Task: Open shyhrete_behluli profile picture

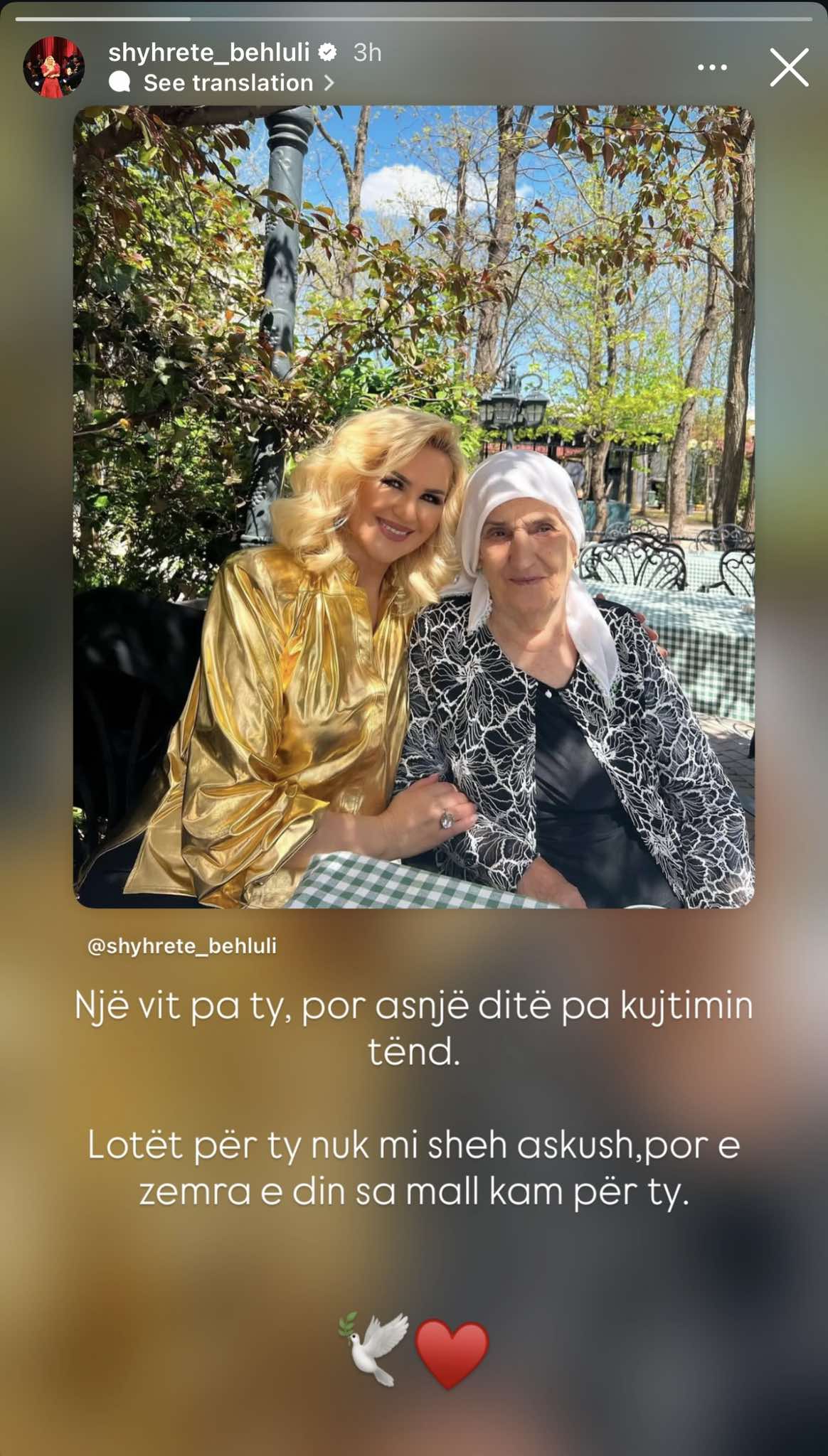Action: click(54, 68)
